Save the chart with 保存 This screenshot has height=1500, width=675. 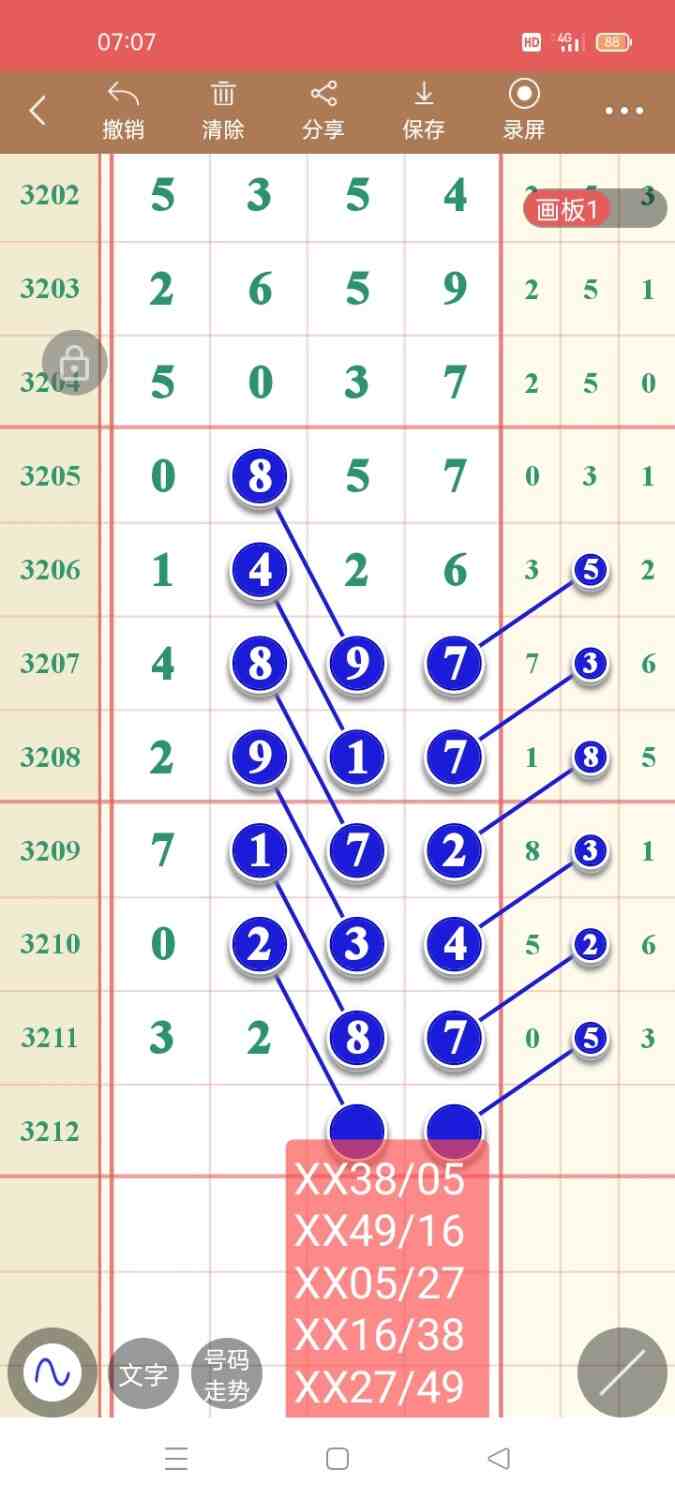[x=423, y=111]
